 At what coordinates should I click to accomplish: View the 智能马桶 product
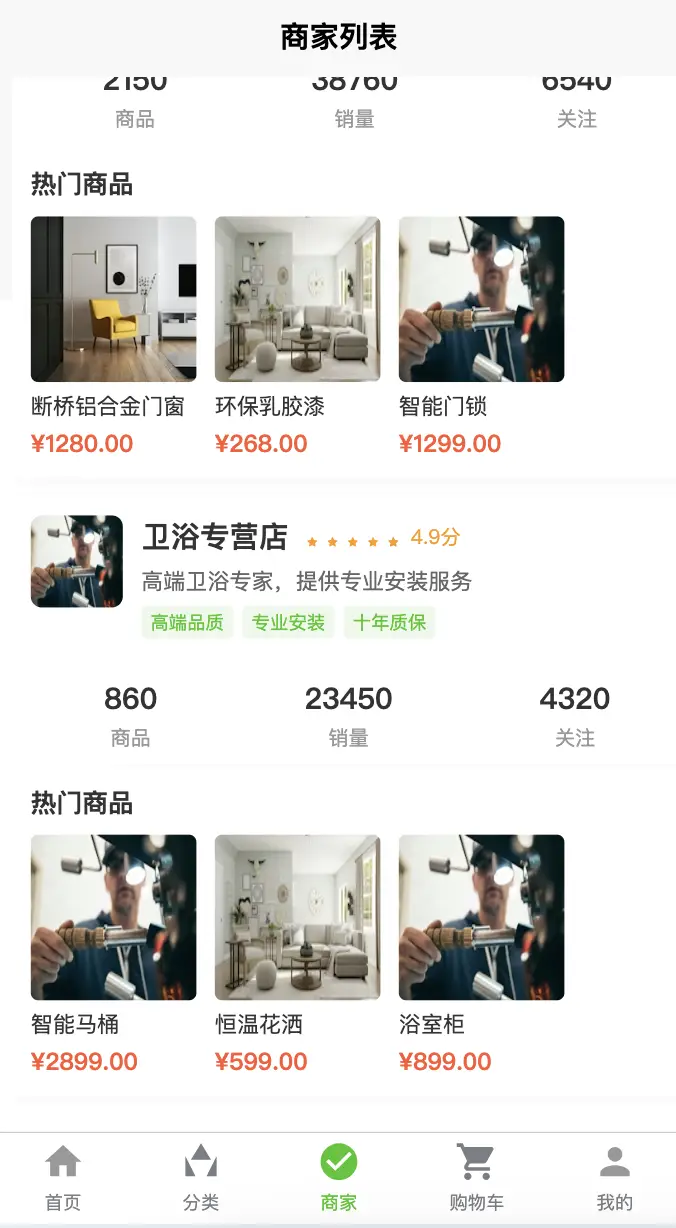(x=113, y=917)
